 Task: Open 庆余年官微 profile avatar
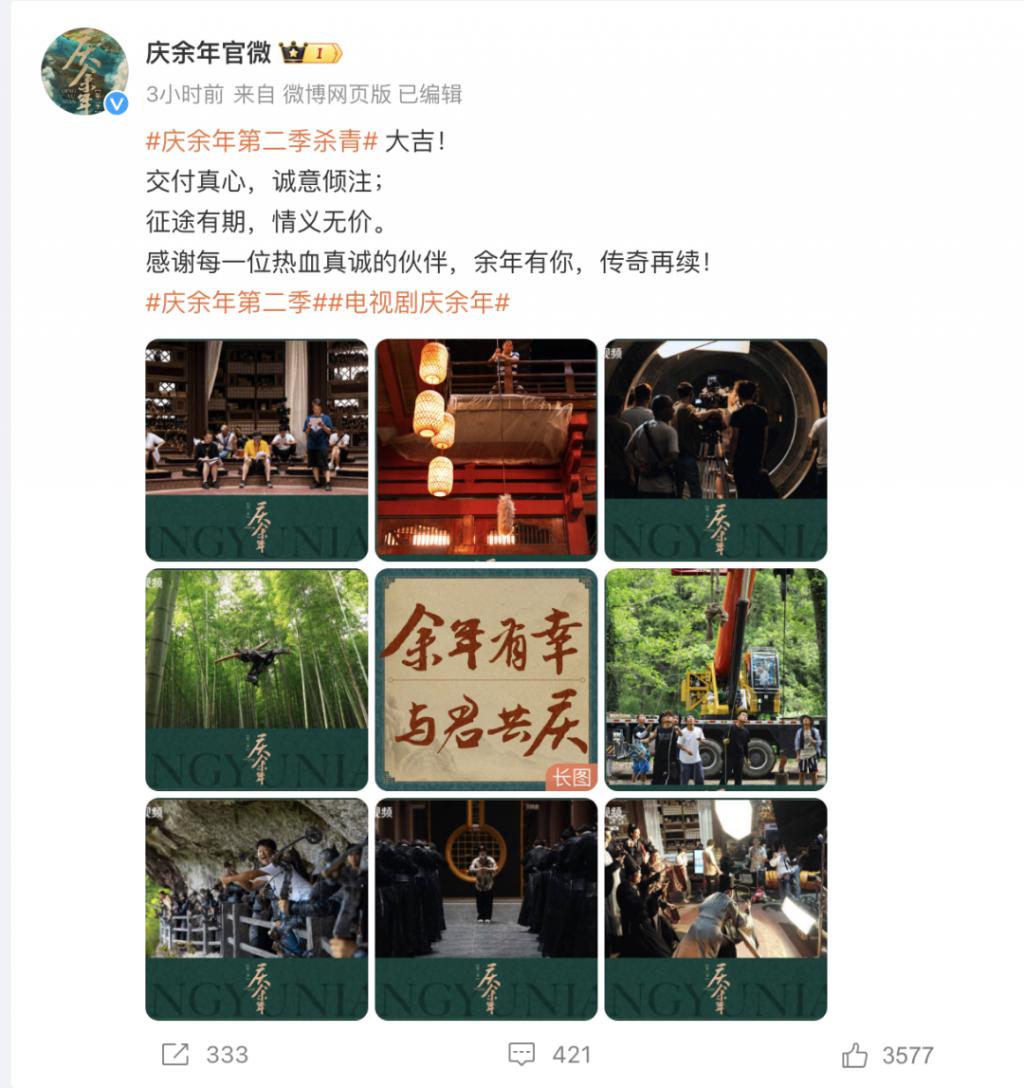84,71
